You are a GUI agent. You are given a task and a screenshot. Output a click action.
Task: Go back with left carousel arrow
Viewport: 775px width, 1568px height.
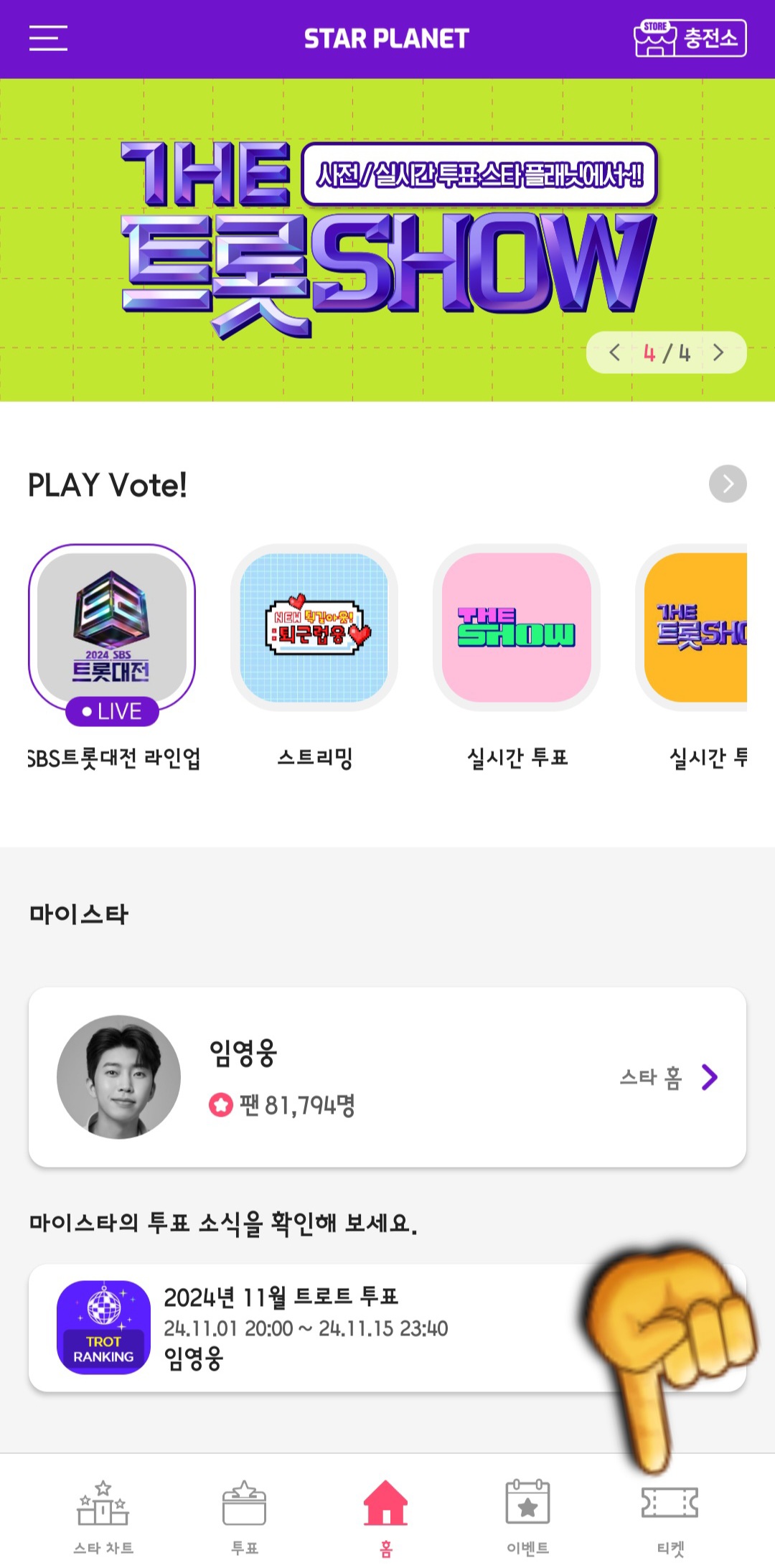[x=614, y=353]
